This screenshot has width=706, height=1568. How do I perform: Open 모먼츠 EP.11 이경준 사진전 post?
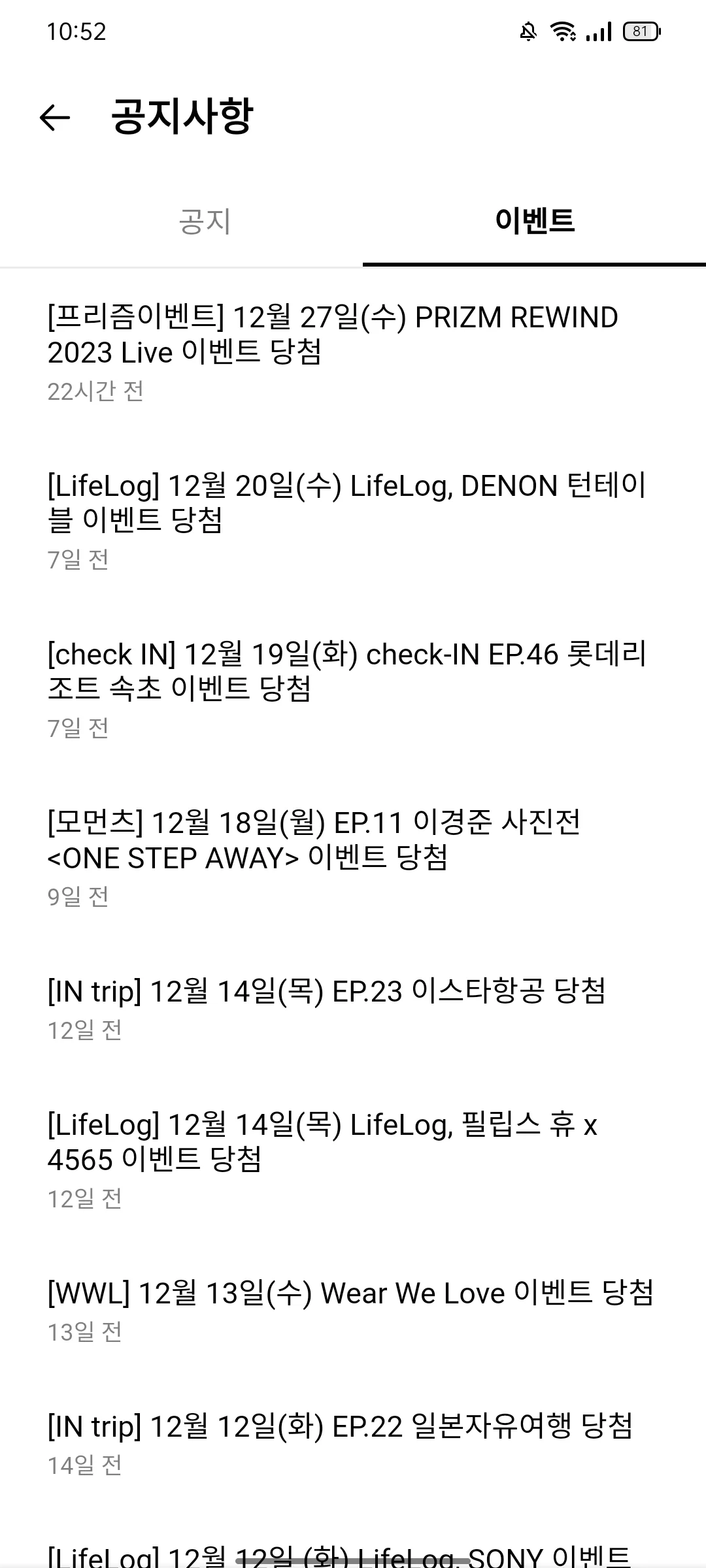(x=314, y=840)
